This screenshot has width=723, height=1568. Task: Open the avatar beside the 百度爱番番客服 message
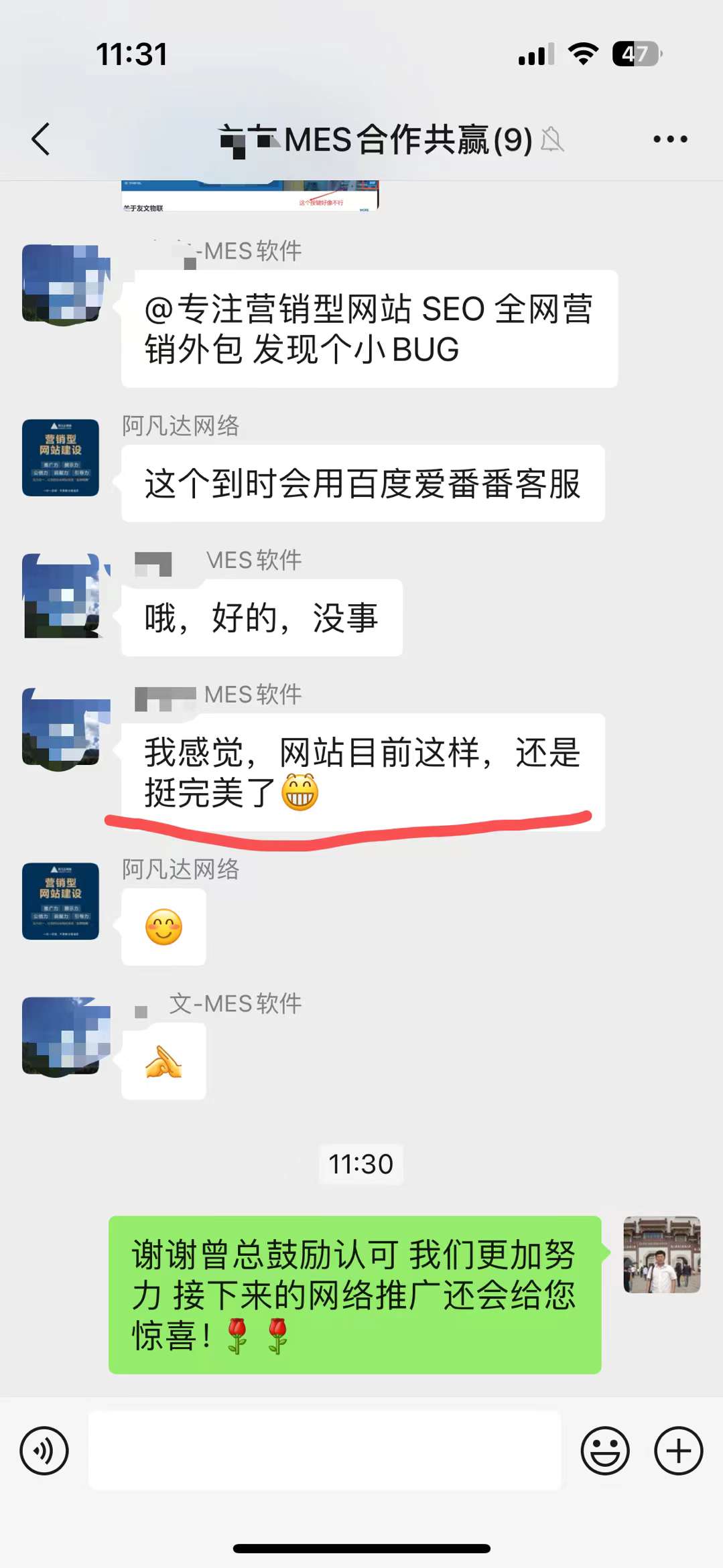click(x=61, y=457)
